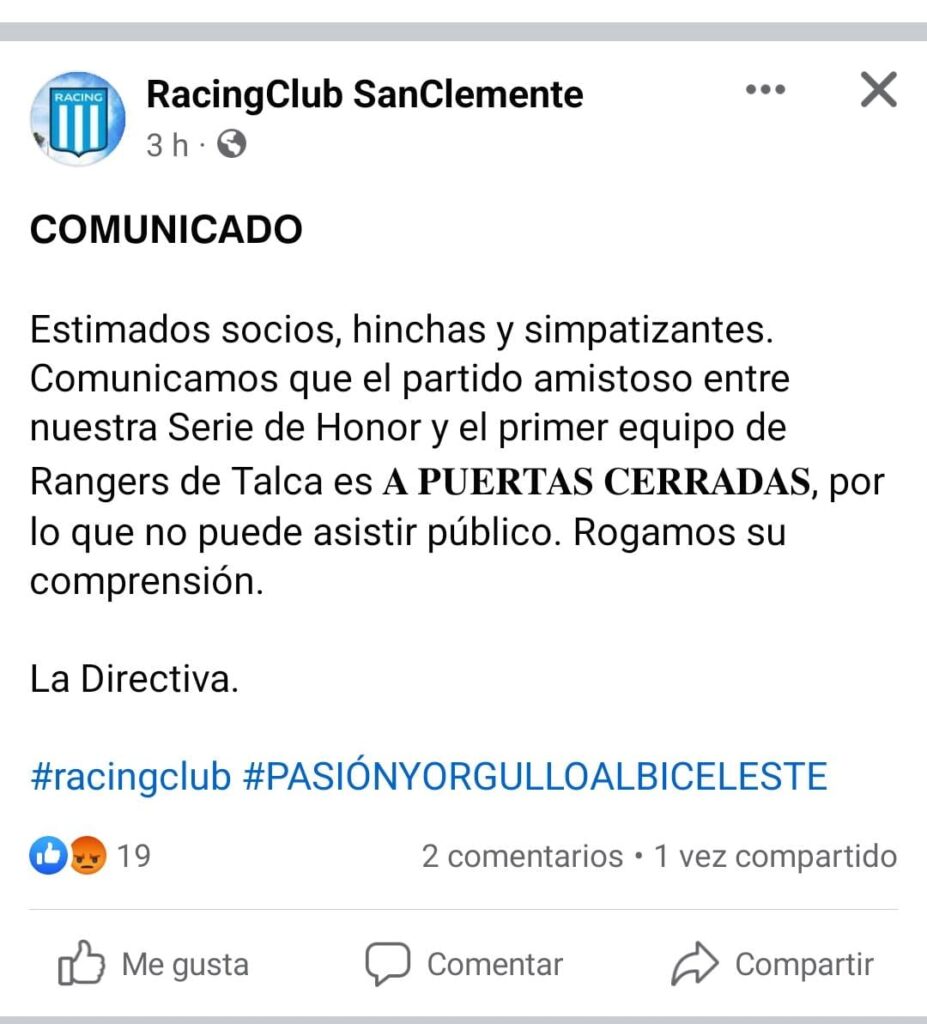Screen dimensions: 927x1024
Task: Open the 2 comentarios link
Action: point(522,856)
